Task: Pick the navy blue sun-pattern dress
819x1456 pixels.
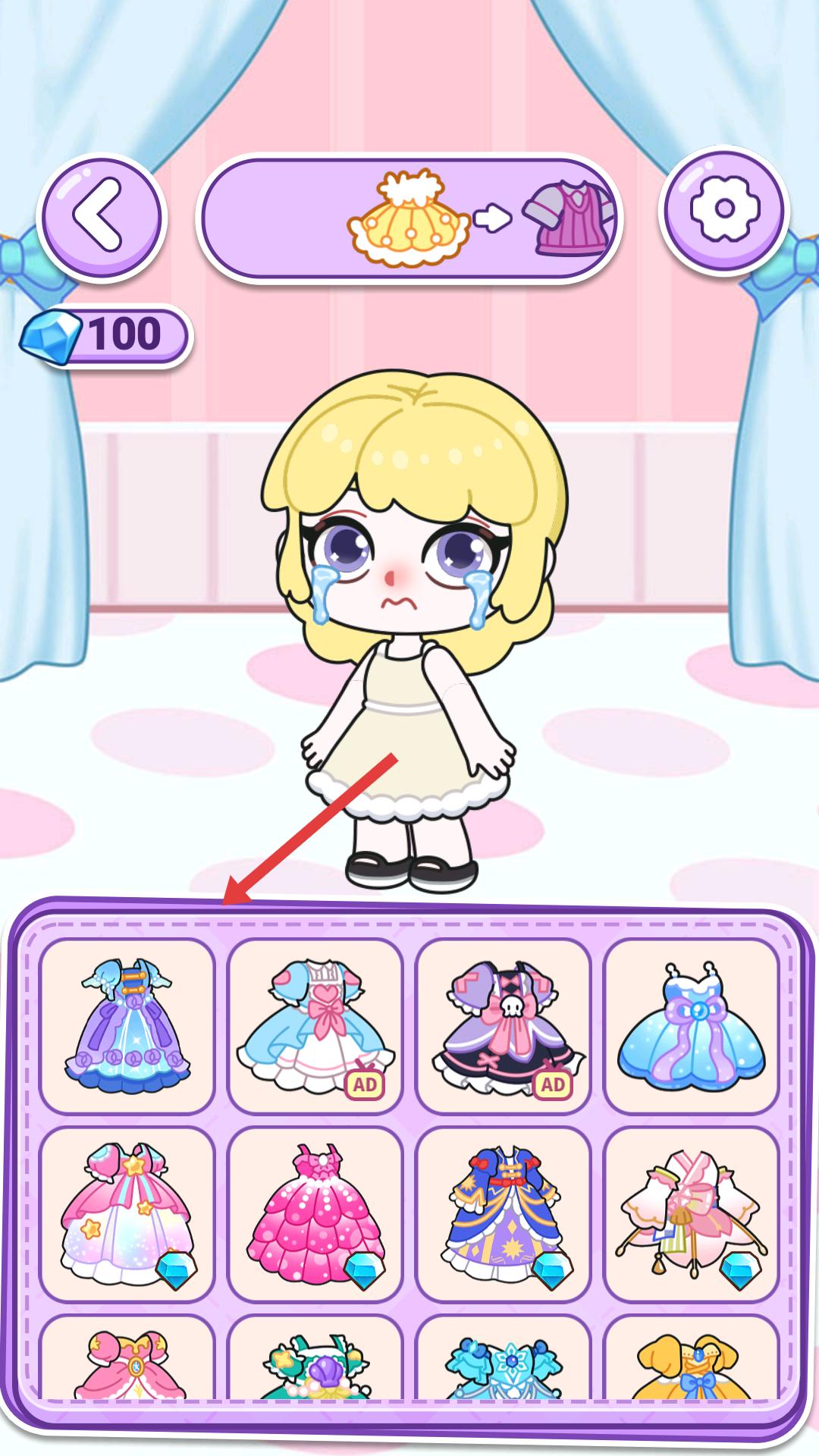Action: (503, 1213)
